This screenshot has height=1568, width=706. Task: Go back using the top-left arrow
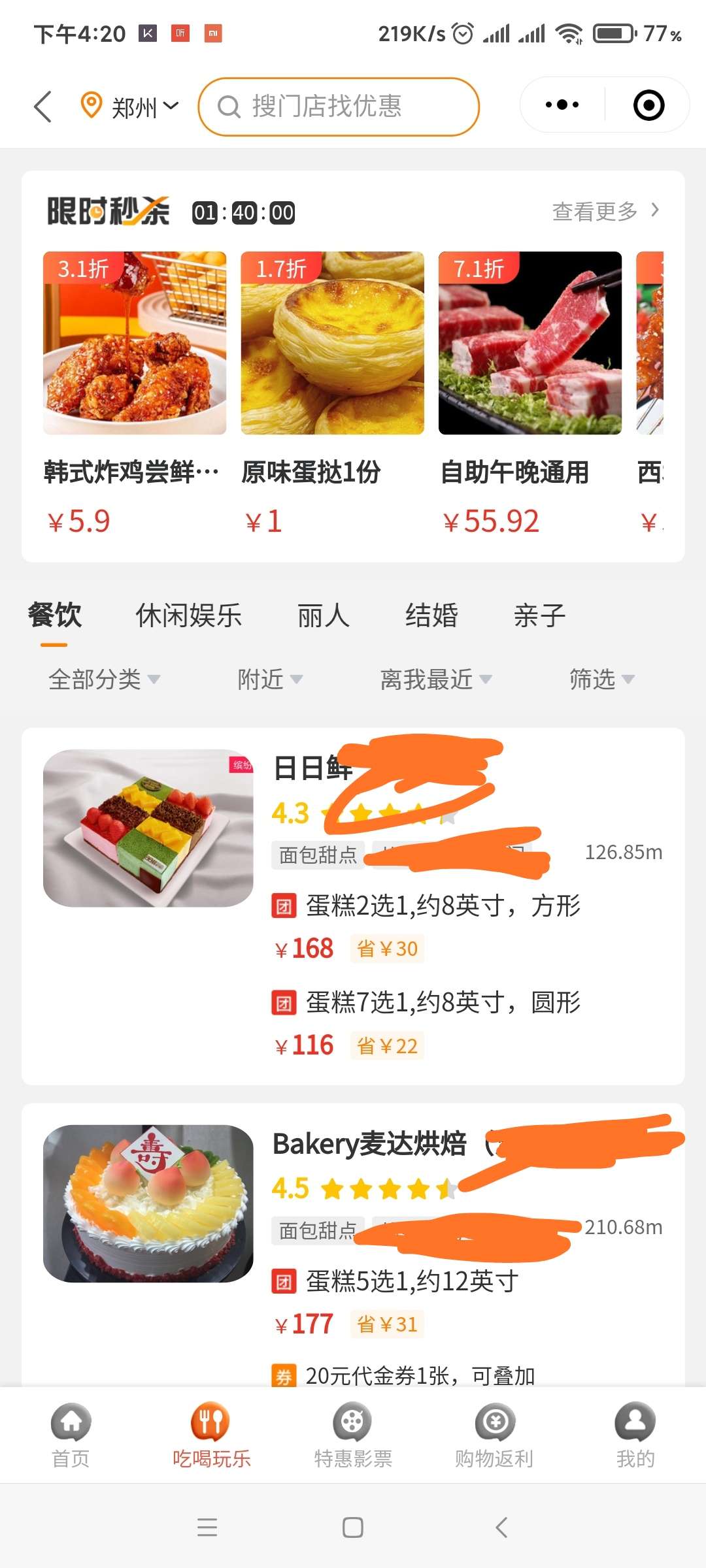click(42, 106)
